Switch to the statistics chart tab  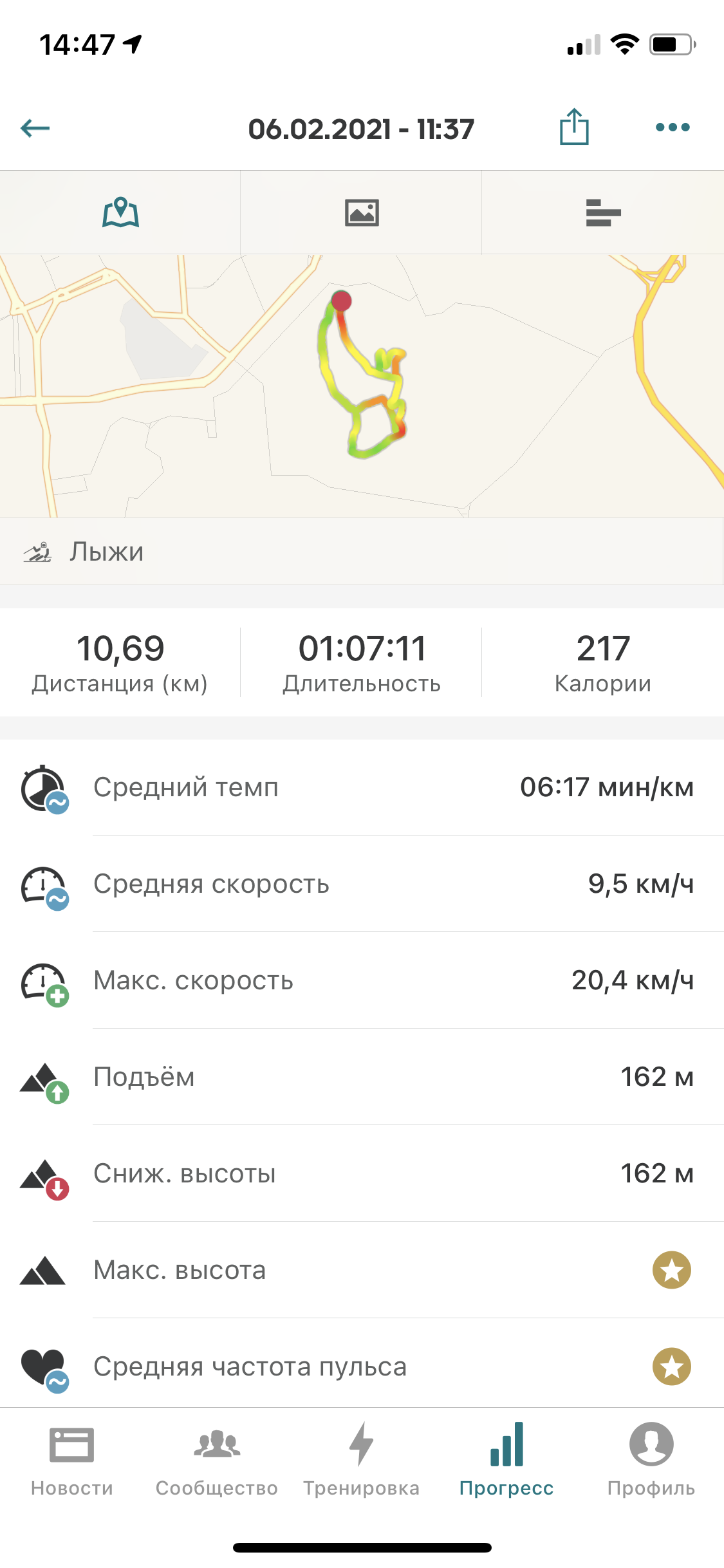pyautogui.click(x=603, y=212)
